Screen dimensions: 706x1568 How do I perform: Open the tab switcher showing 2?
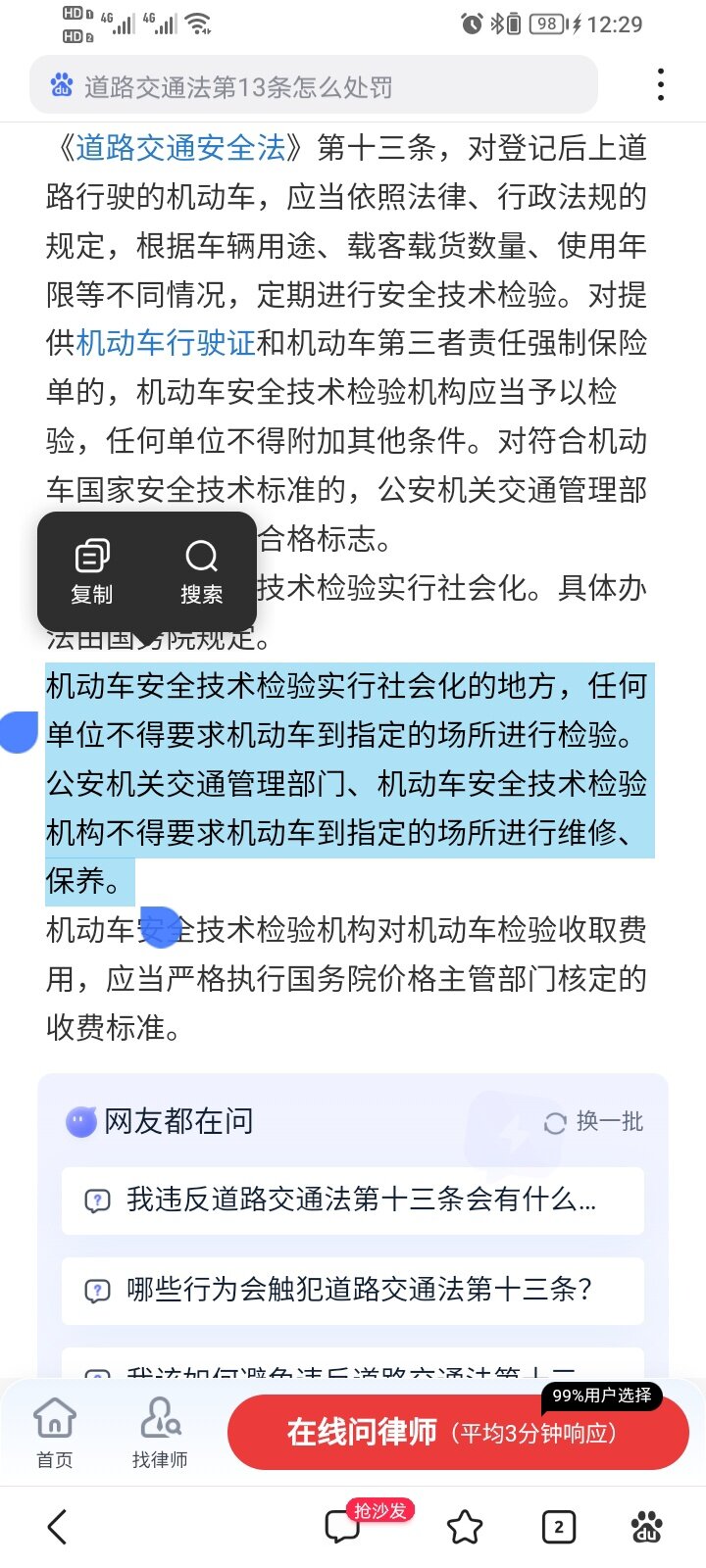pyautogui.click(x=559, y=1526)
